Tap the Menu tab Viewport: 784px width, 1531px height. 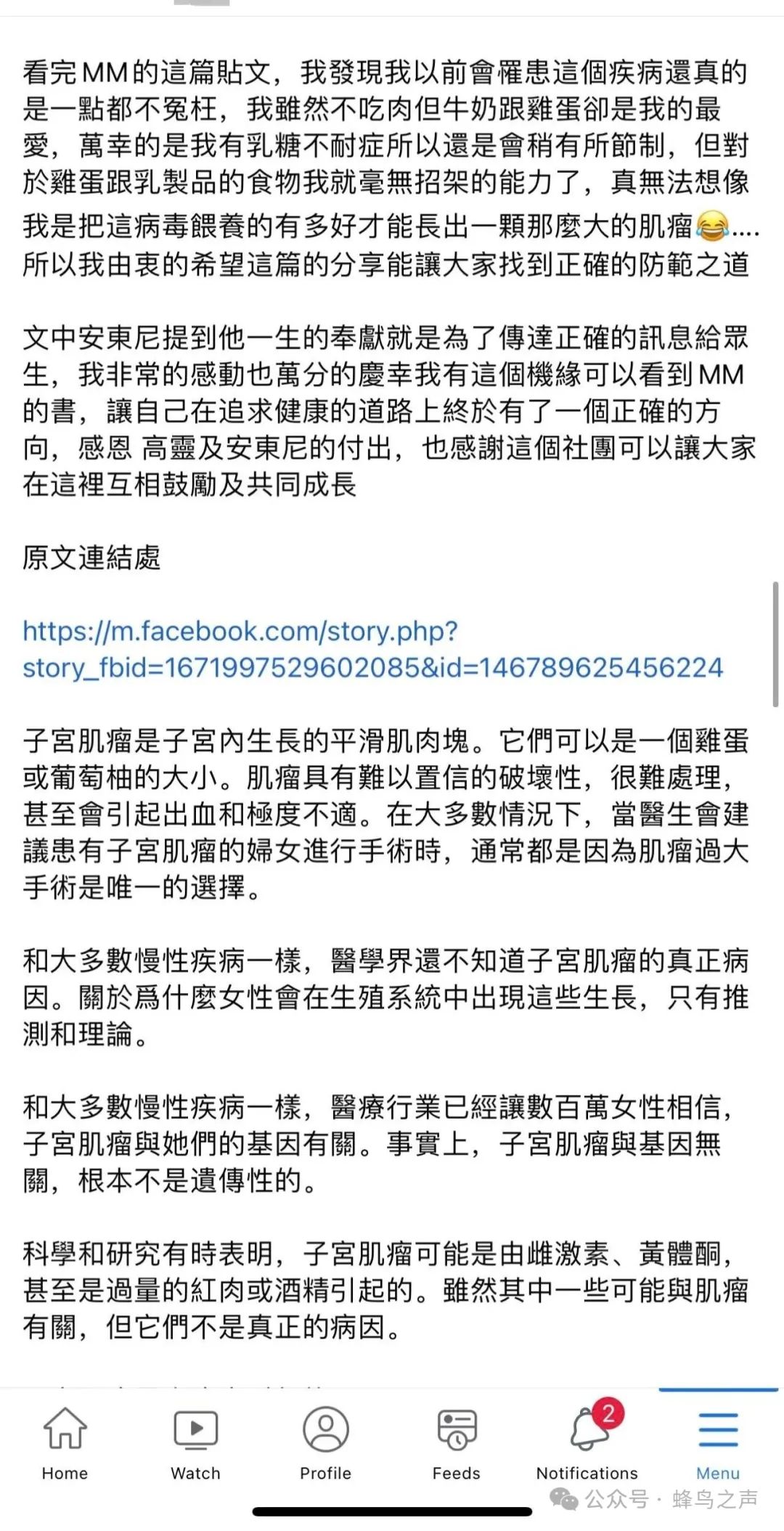click(x=718, y=1445)
